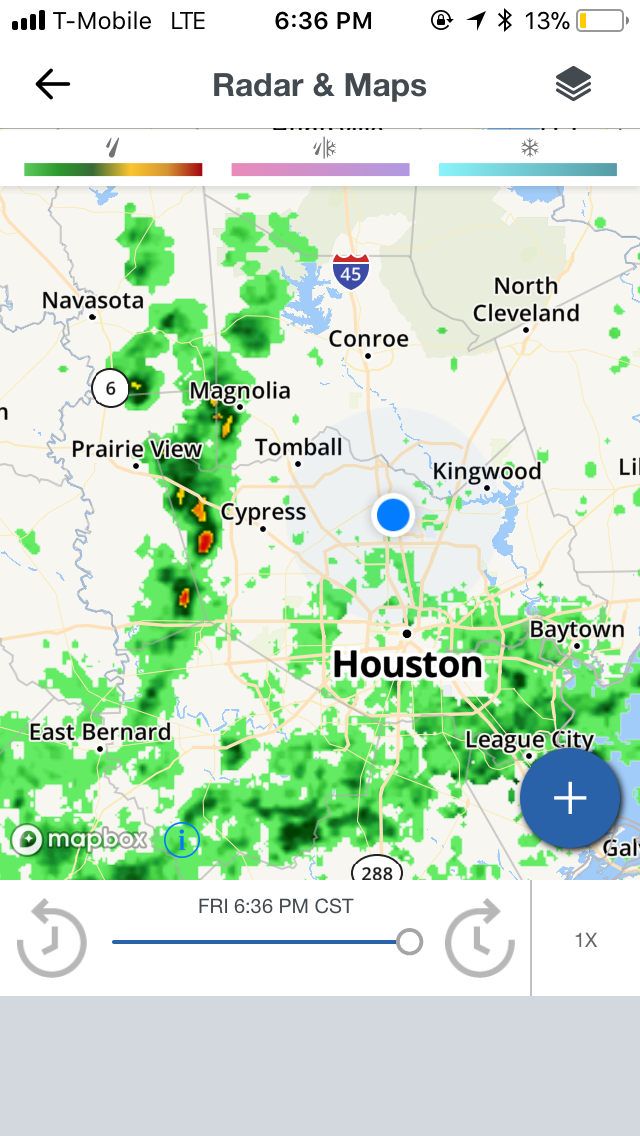Tap the blue plus floating button
640x1136 pixels.
[570, 798]
